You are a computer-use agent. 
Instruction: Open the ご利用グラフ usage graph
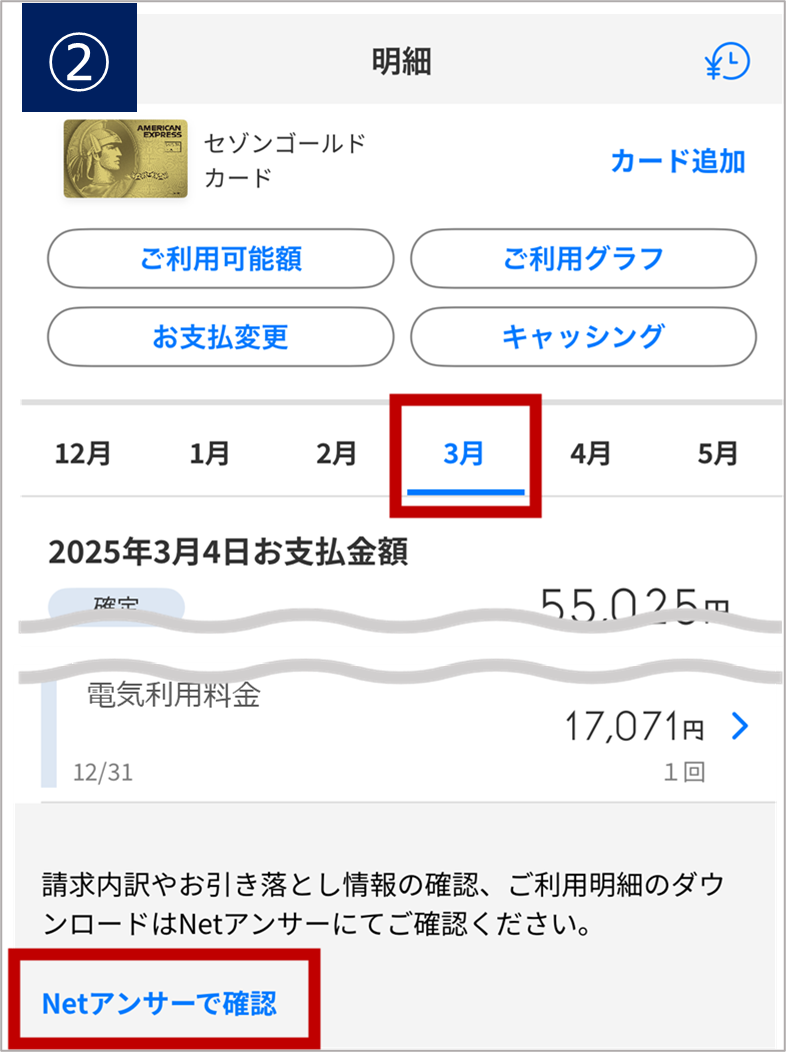click(x=583, y=259)
